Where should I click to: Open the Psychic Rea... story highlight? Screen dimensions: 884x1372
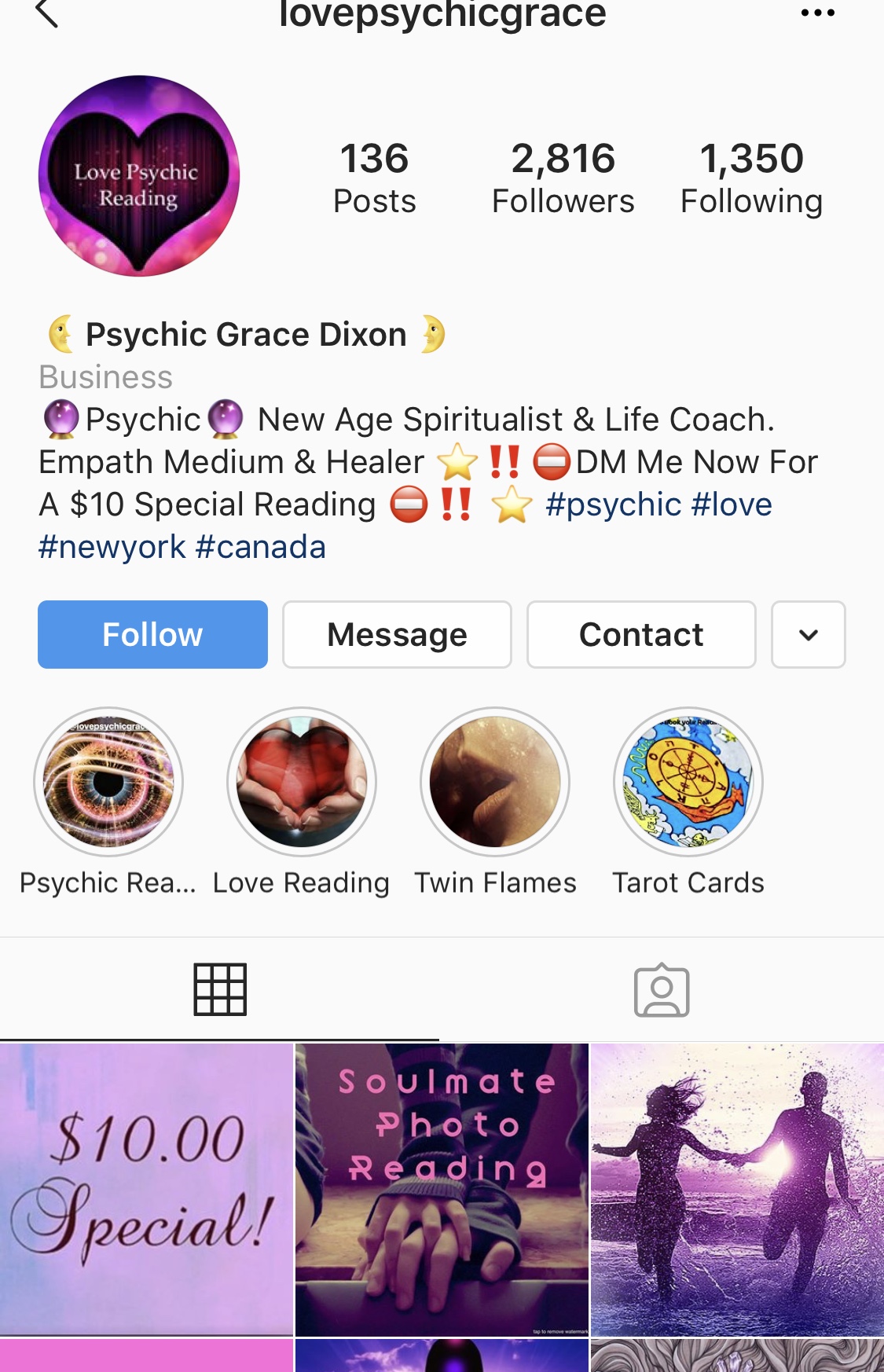(108, 782)
